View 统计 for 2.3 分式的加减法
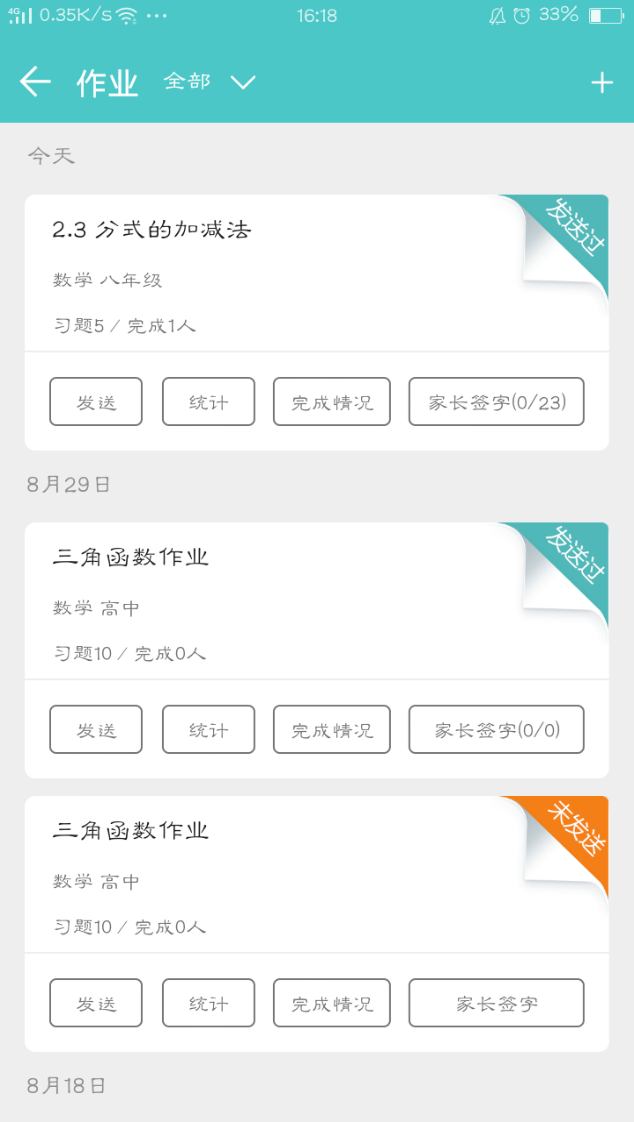The image size is (634, 1122). coord(208,401)
